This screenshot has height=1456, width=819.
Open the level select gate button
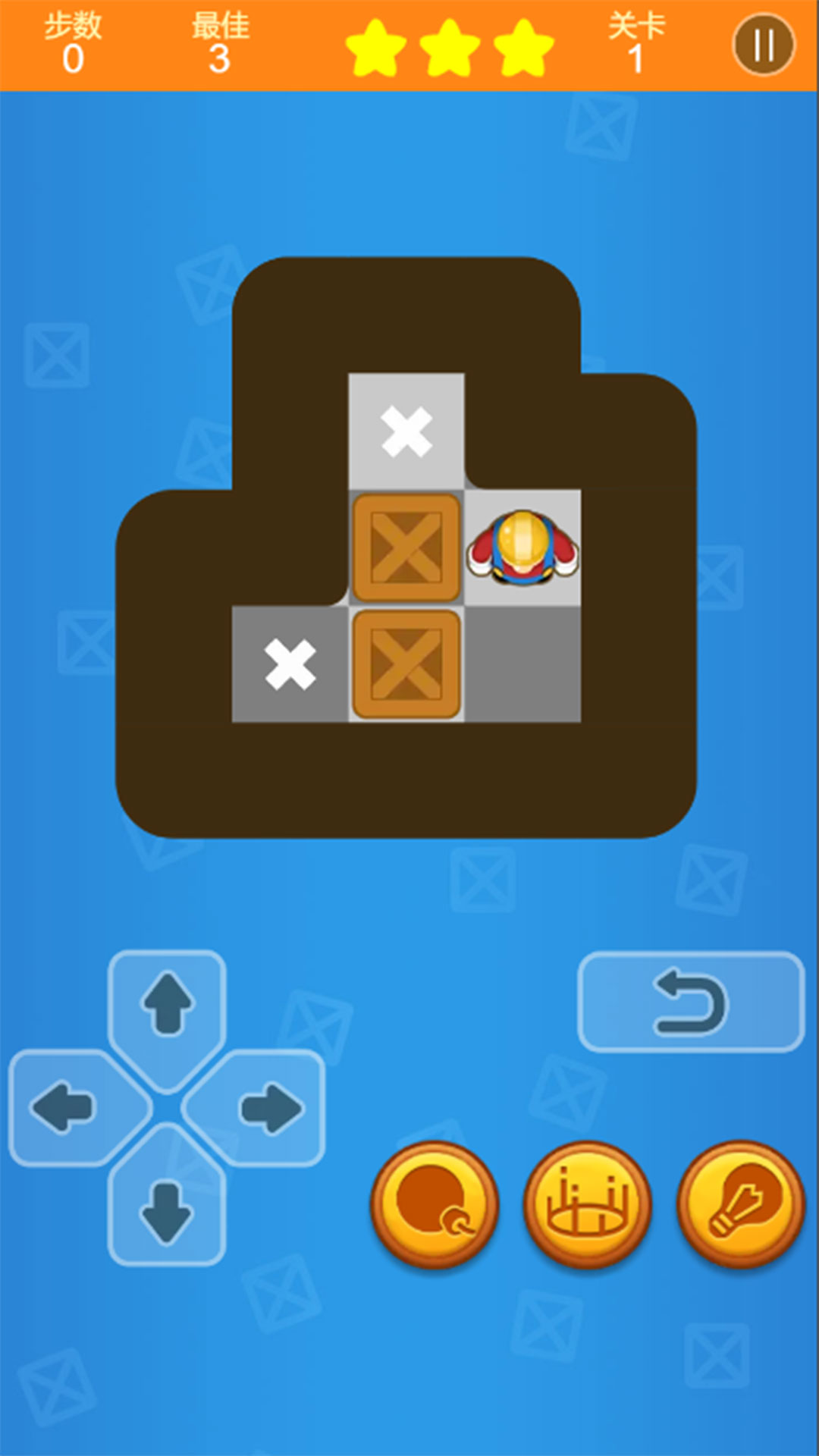tap(587, 1204)
